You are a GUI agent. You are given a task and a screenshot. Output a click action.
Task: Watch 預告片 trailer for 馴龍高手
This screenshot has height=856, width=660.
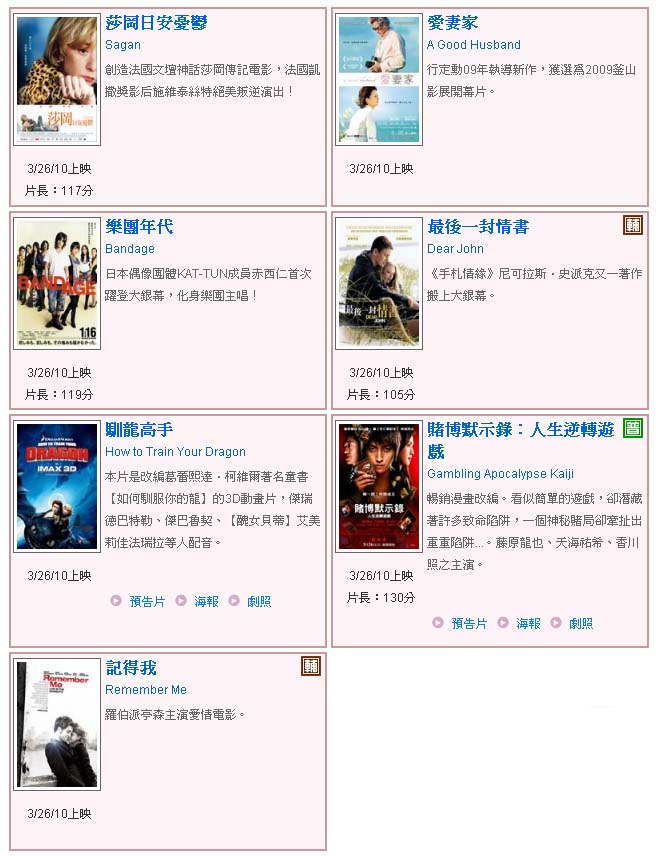[x=147, y=601]
